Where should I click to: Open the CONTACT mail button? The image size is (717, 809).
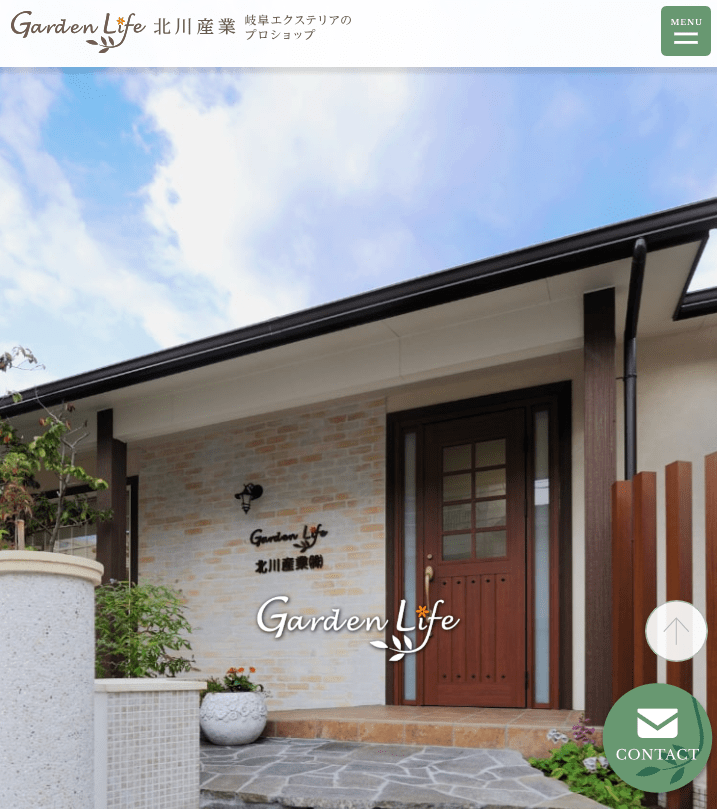point(657,737)
